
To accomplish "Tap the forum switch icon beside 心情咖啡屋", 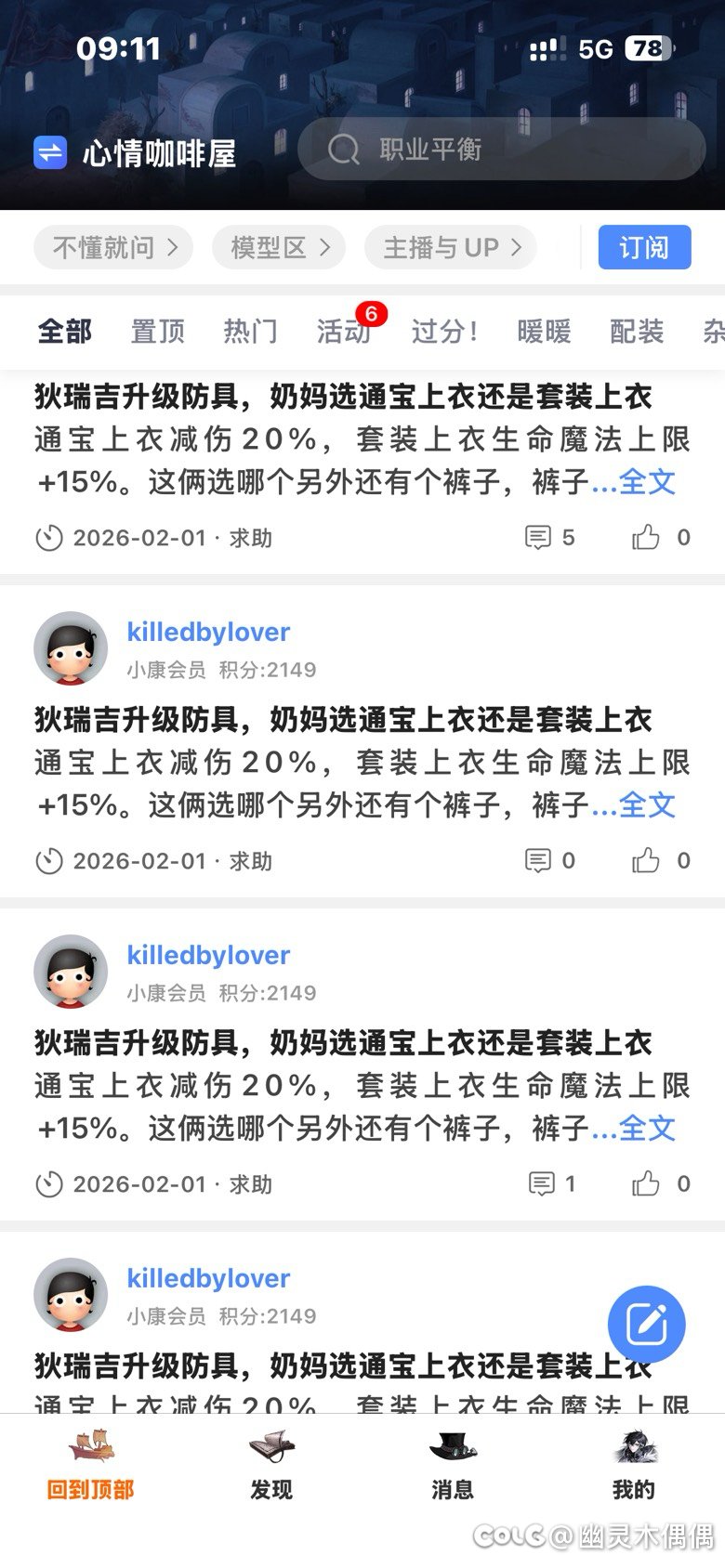I will pyautogui.click(x=50, y=153).
